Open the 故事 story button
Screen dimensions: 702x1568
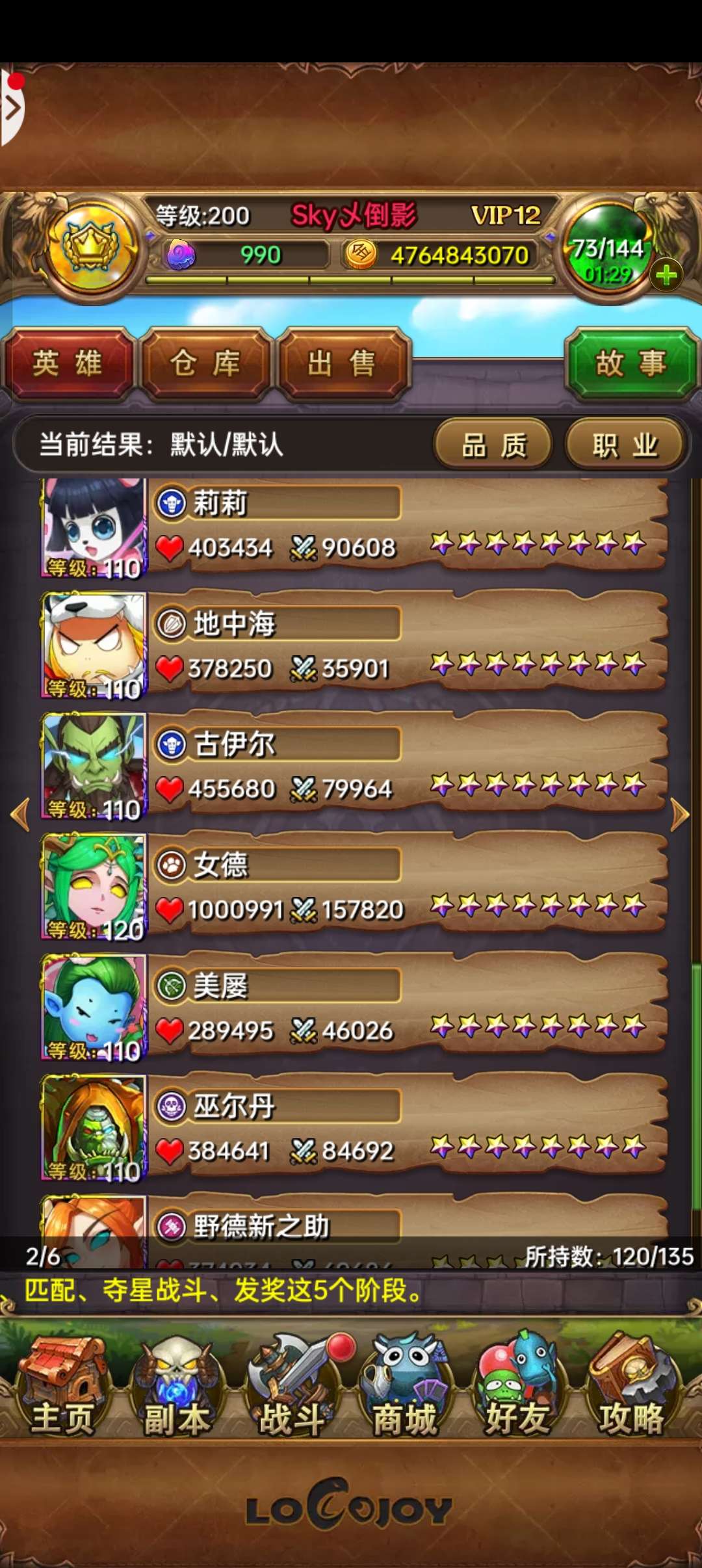630,363
